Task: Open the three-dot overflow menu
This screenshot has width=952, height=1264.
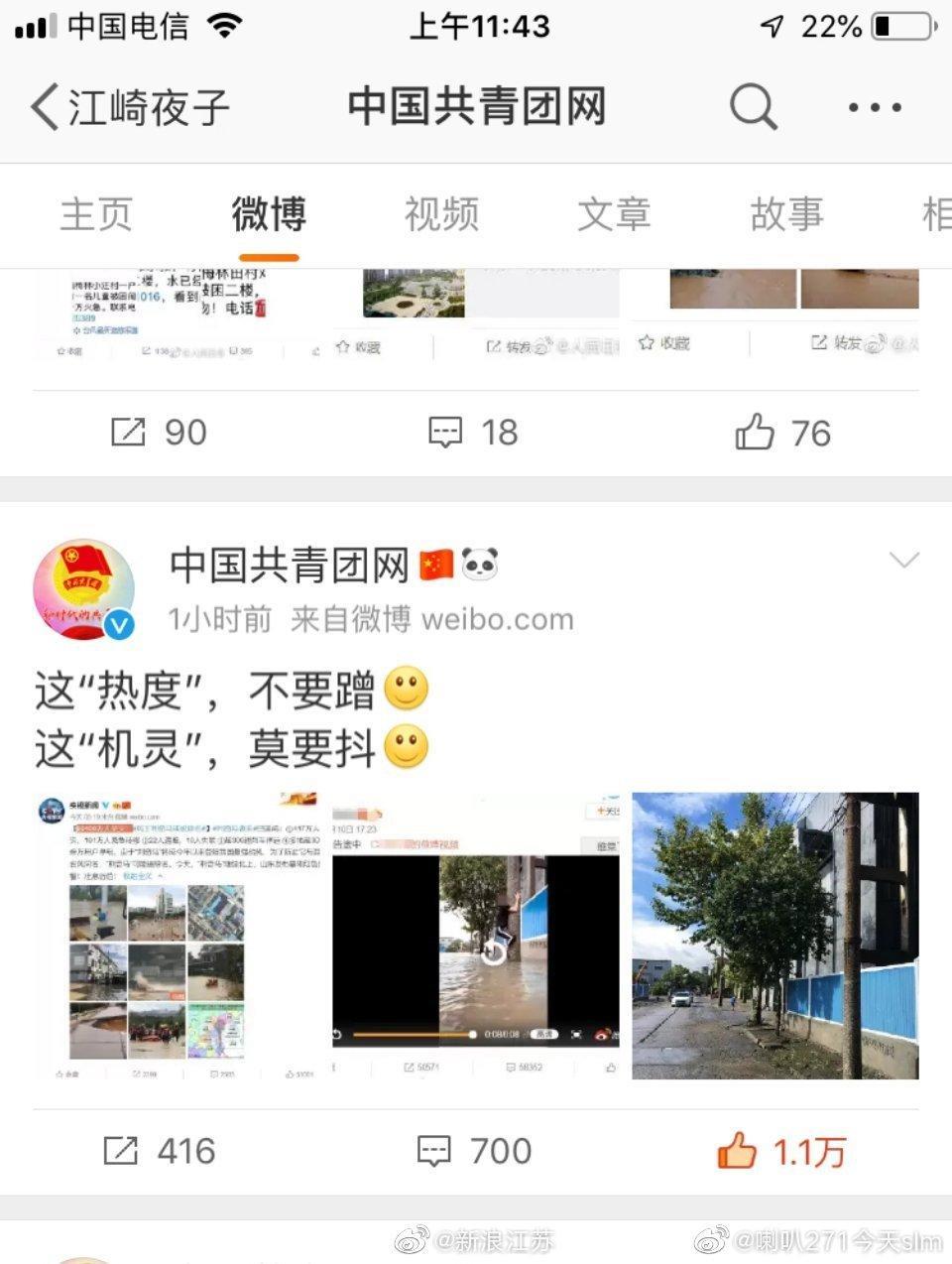Action: (x=875, y=107)
